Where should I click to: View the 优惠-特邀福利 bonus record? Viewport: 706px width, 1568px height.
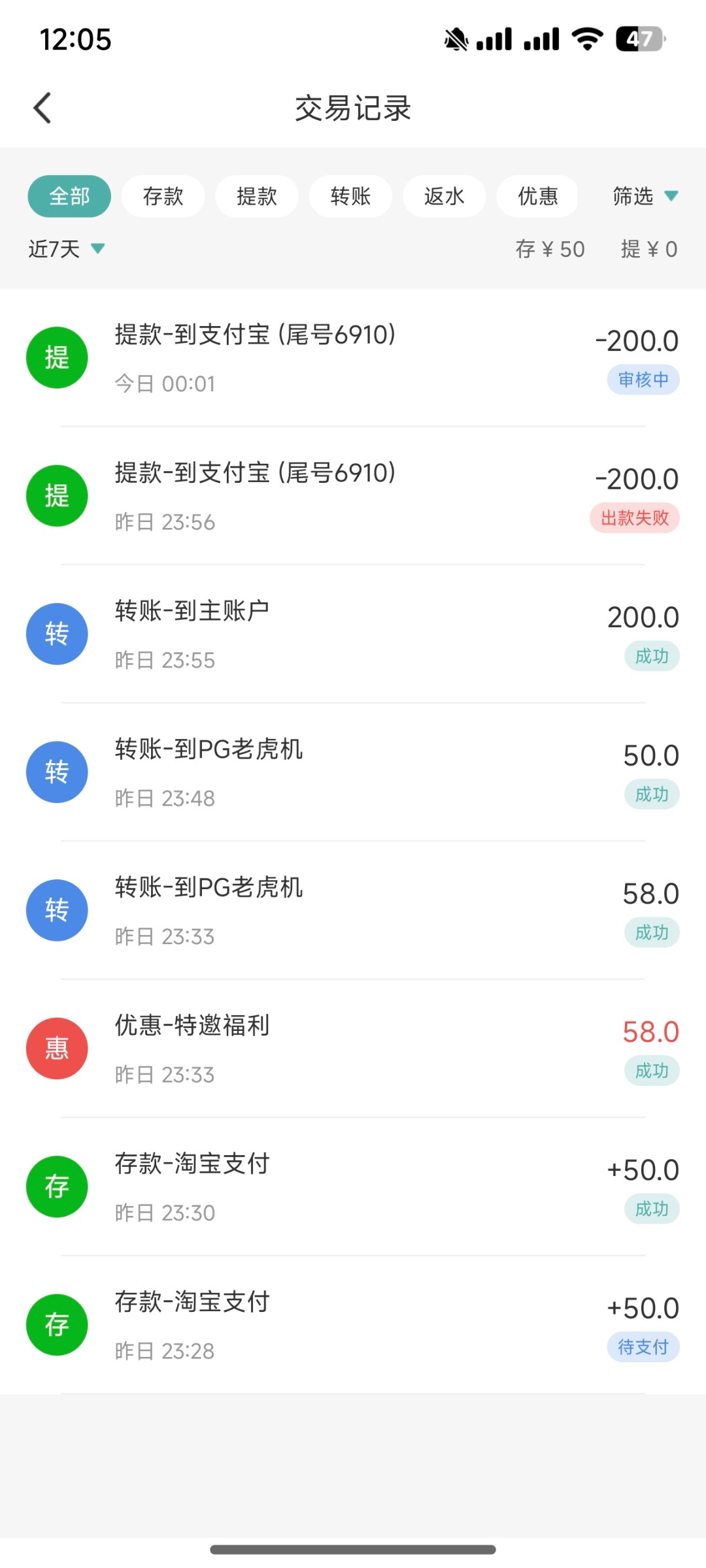point(353,1049)
